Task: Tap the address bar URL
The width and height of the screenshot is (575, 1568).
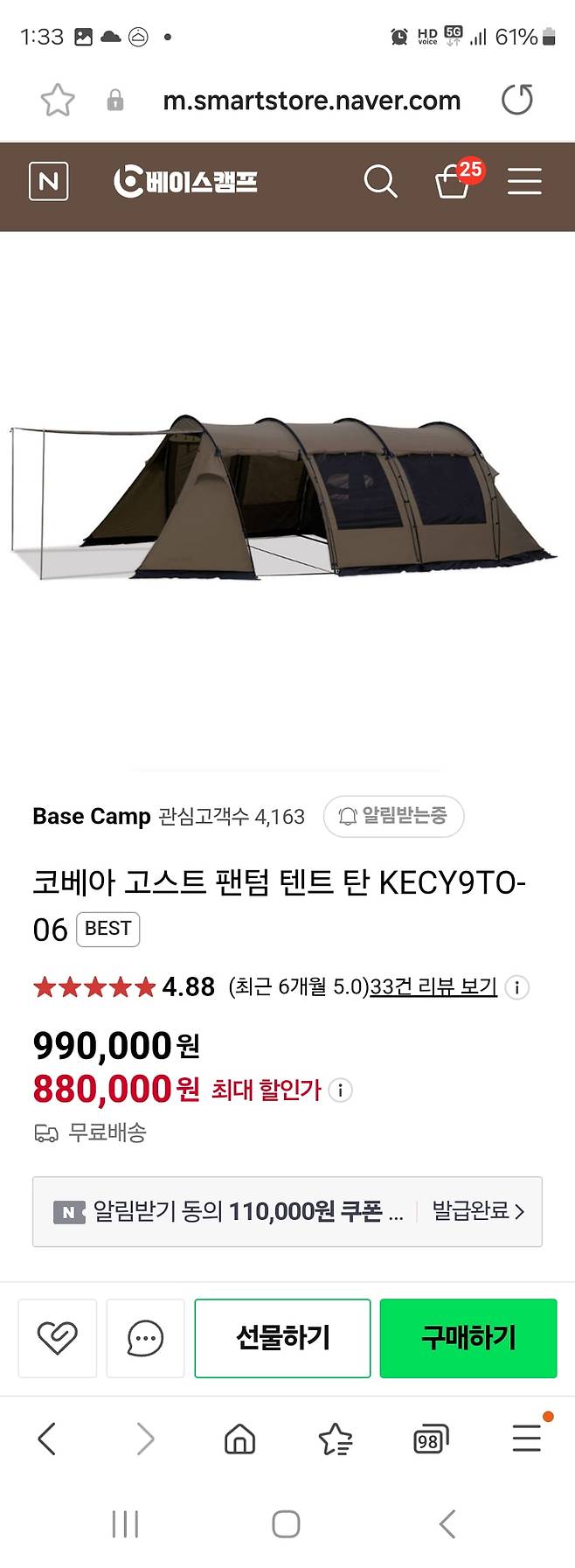Action: pos(311,101)
